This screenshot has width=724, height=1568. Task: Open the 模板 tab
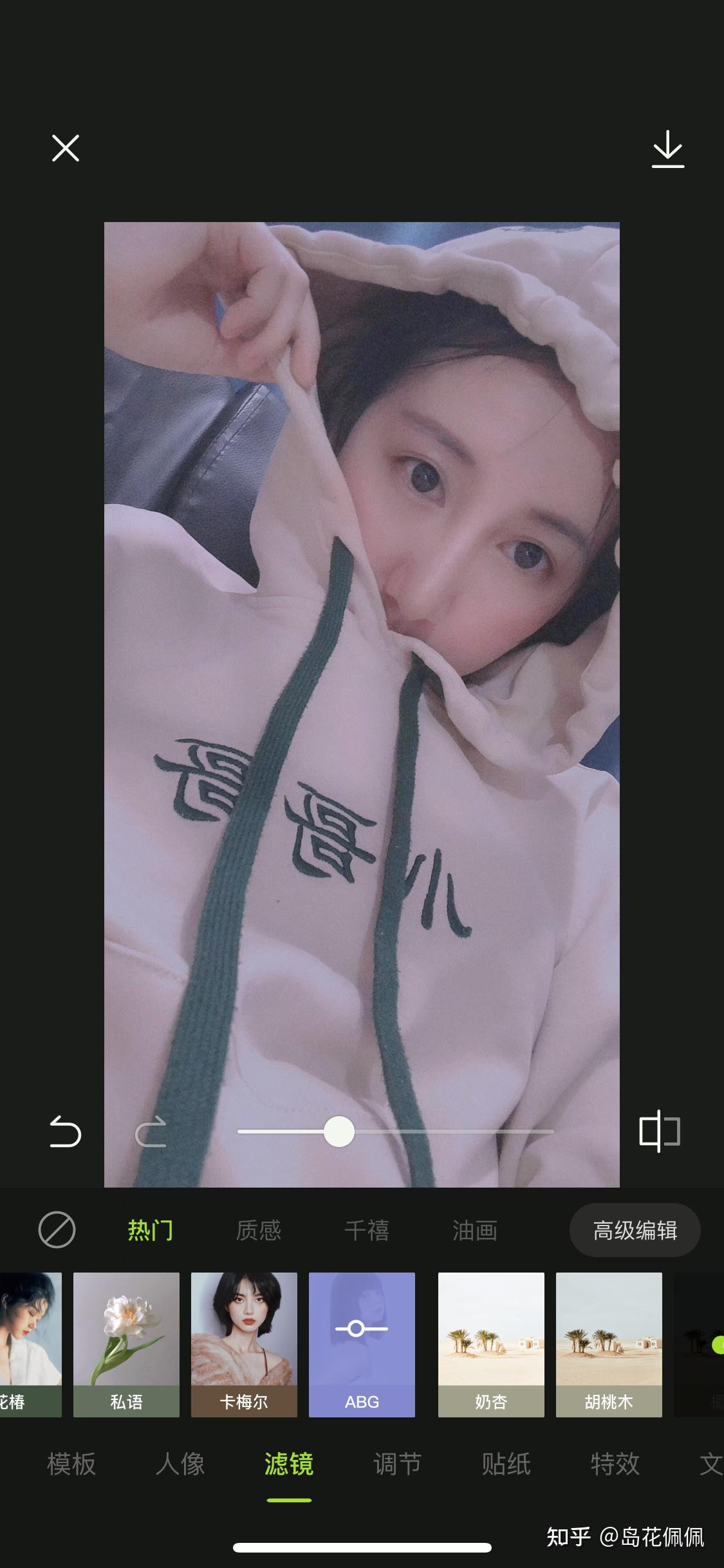pyautogui.click(x=71, y=1463)
